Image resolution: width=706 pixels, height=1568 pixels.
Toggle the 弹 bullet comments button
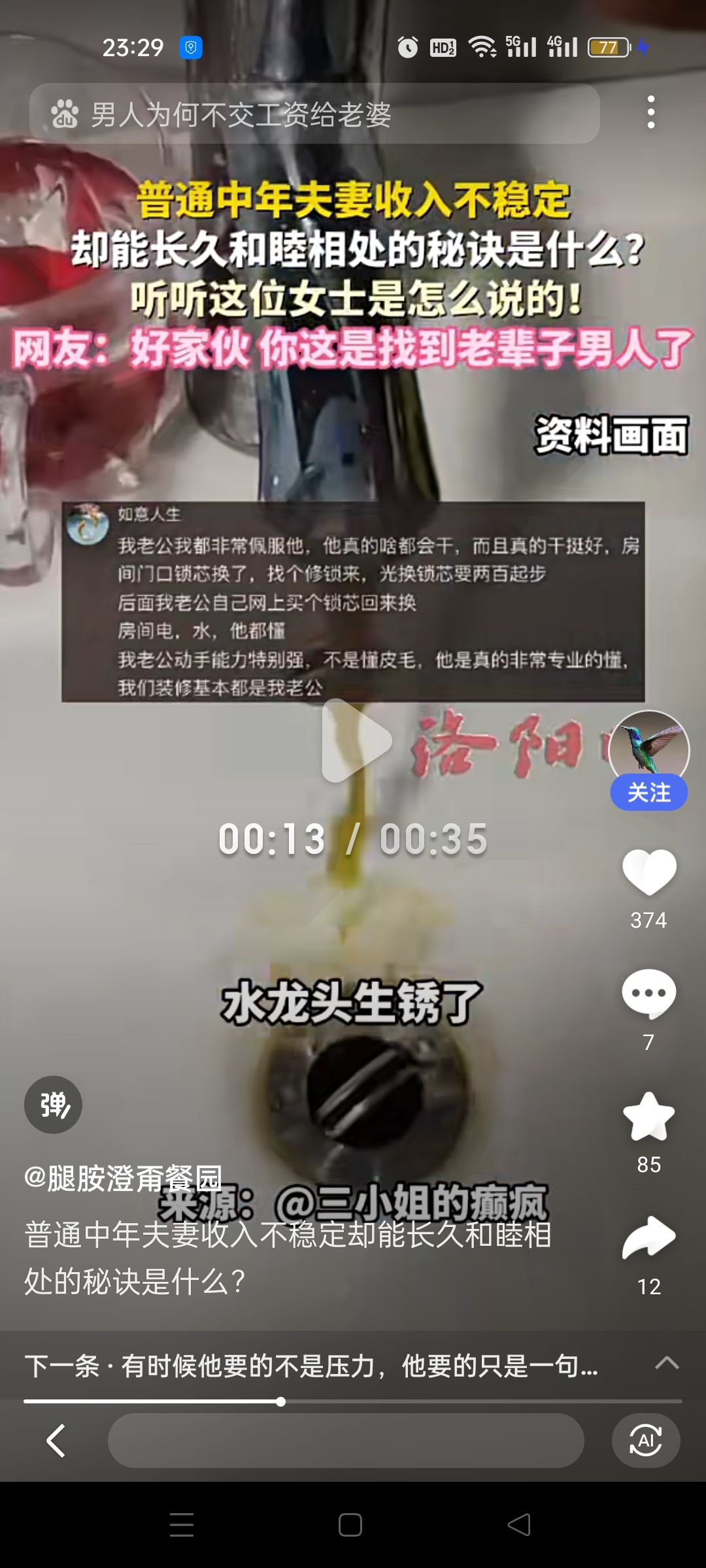pyautogui.click(x=53, y=1105)
